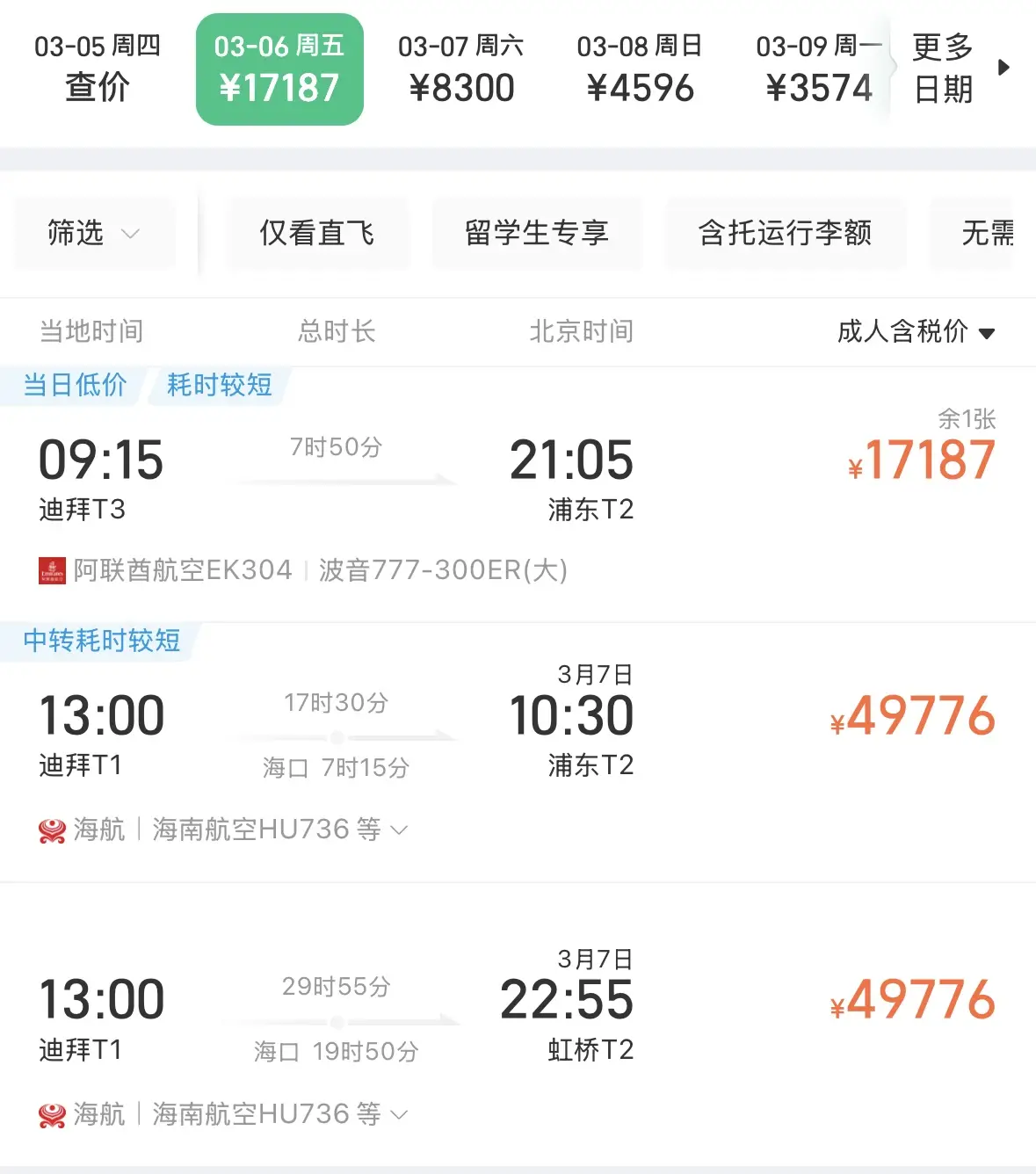
Task: Click the 当日低价 lowest-price tag
Action: pyautogui.click(x=75, y=385)
